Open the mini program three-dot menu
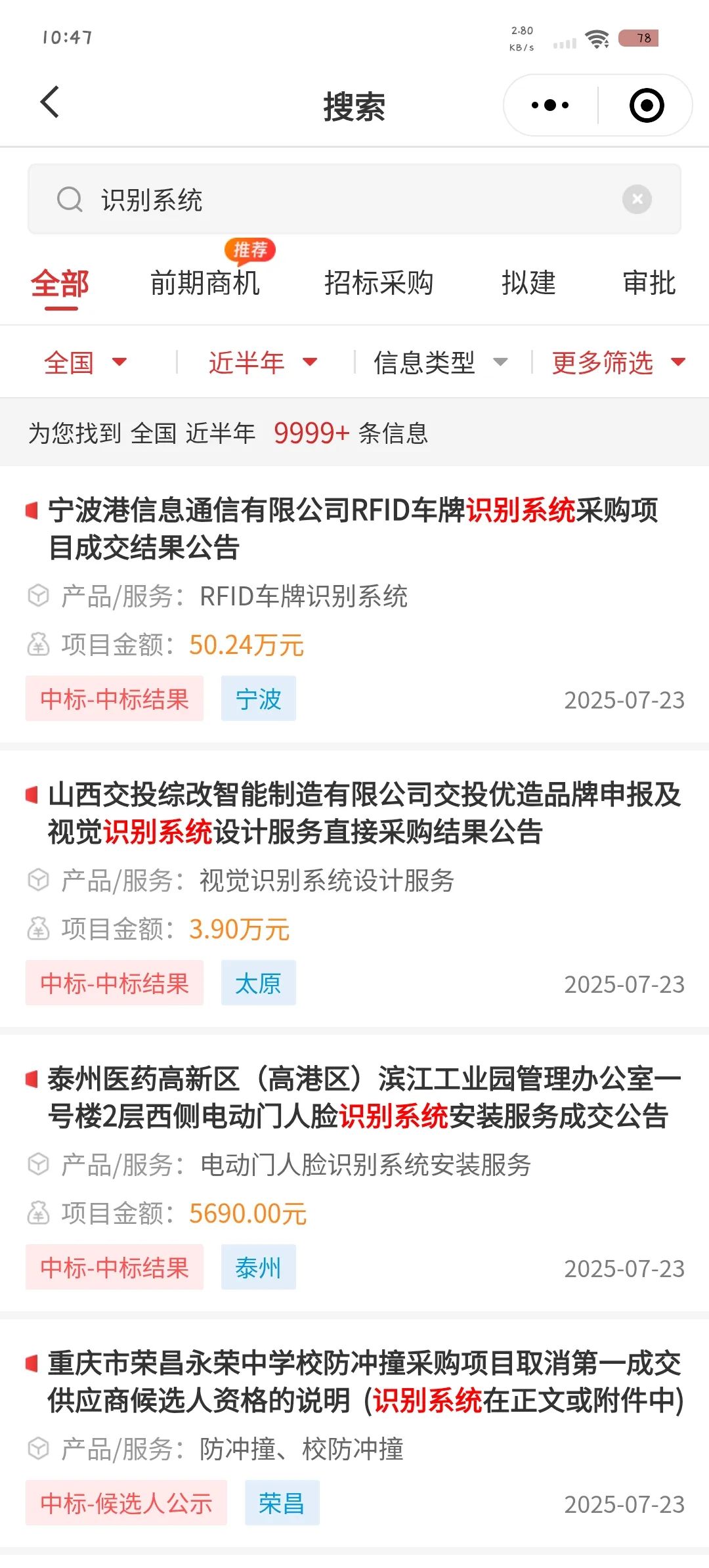The image size is (709, 1568). click(550, 105)
